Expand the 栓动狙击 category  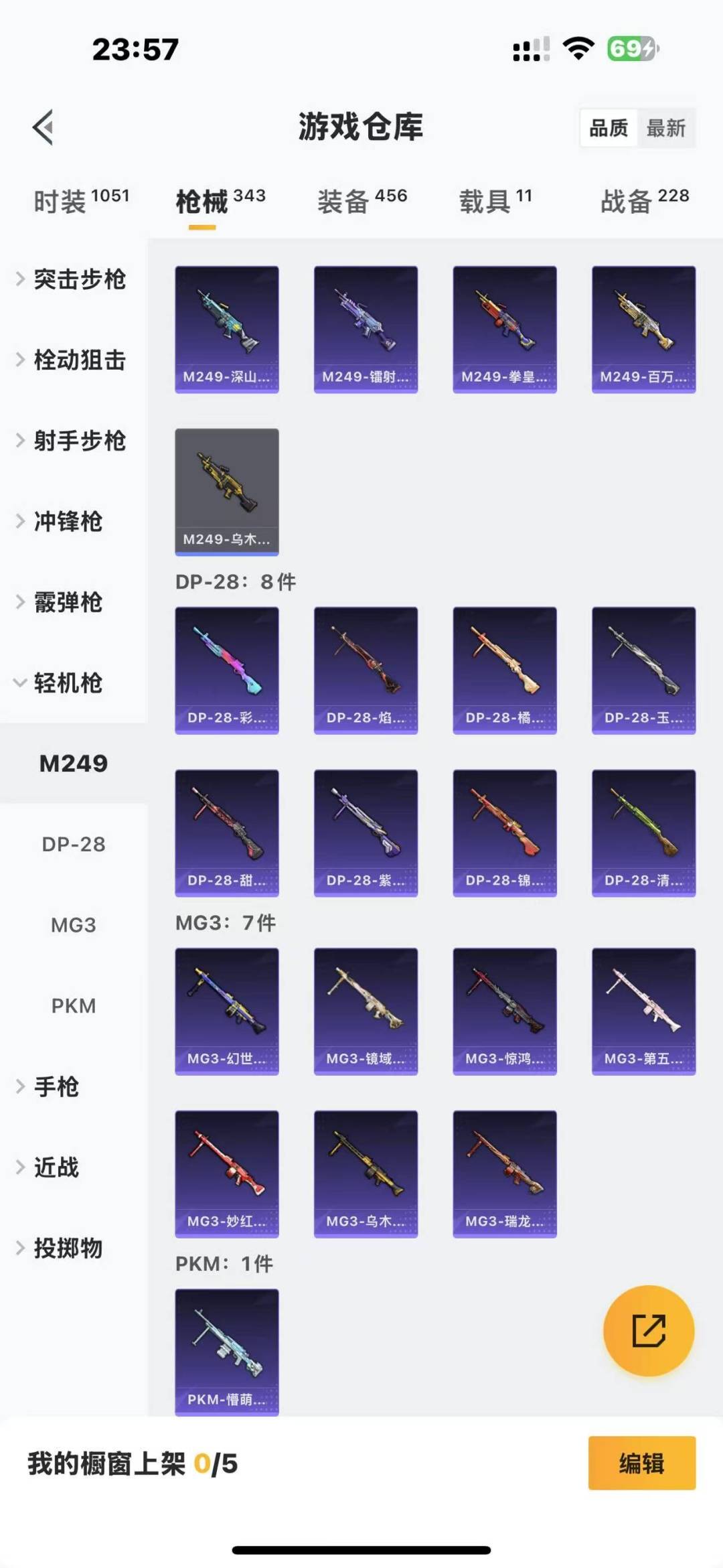(72, 360)
